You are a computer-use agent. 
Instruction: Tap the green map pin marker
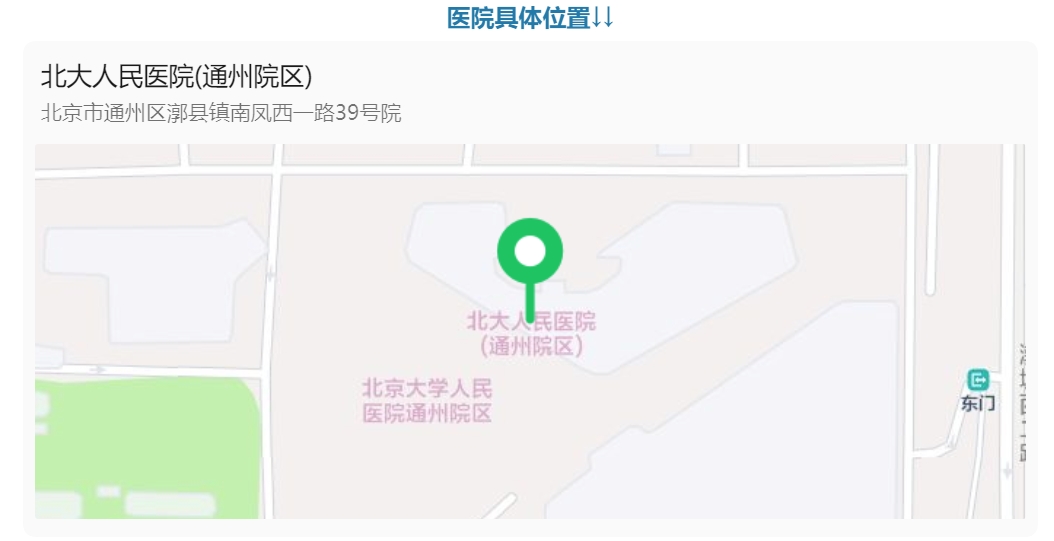click(530, 253)
